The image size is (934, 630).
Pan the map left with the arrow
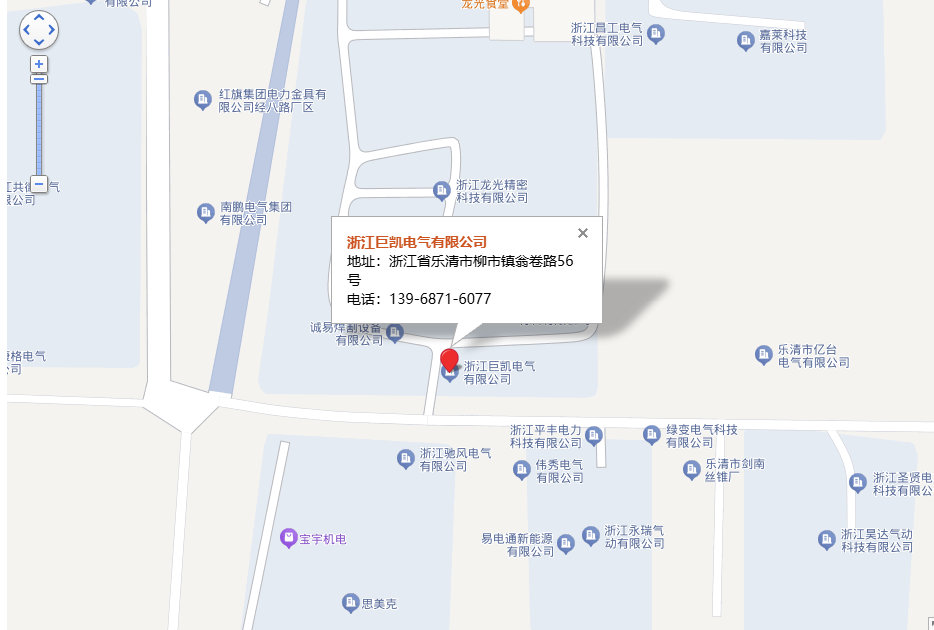26,30
